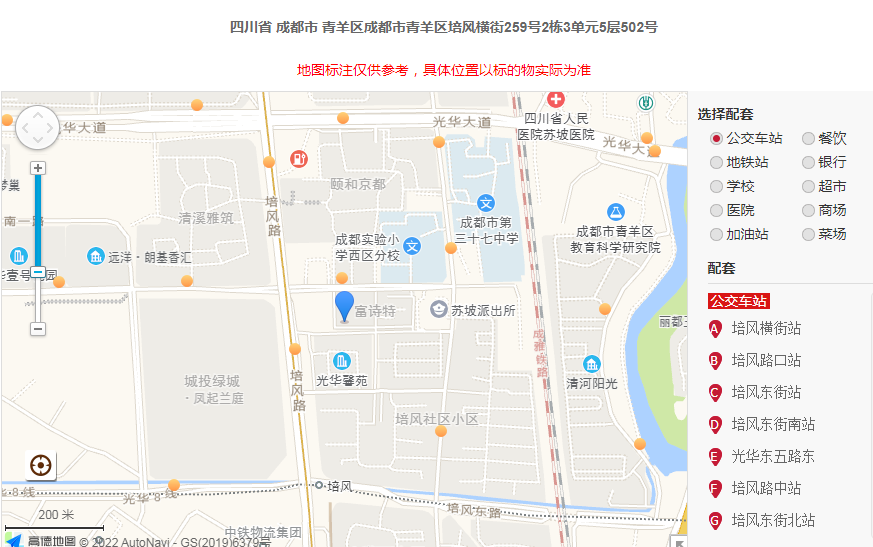Open 培风东街站 bus stop result
873x547 pixels.
coord(765,392)
